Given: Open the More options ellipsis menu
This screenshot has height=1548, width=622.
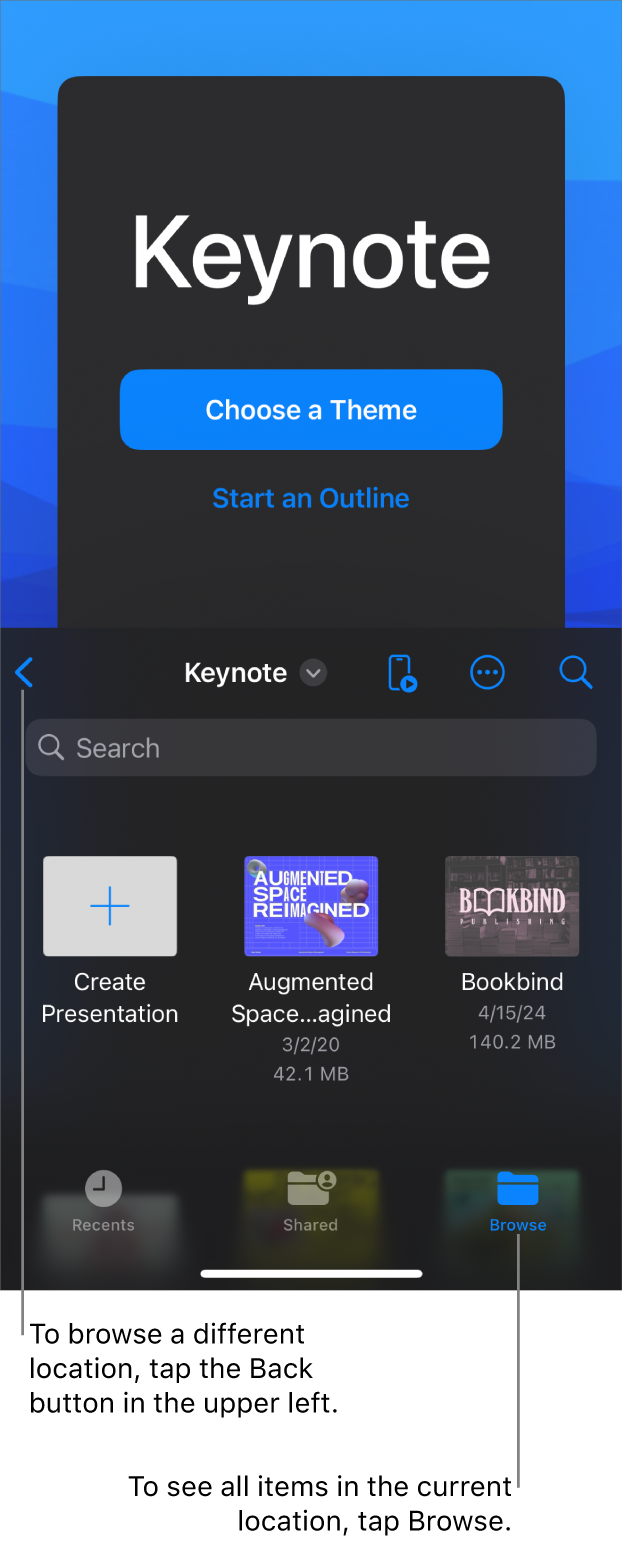Looking at the screenshot, I should click(487, 673).
